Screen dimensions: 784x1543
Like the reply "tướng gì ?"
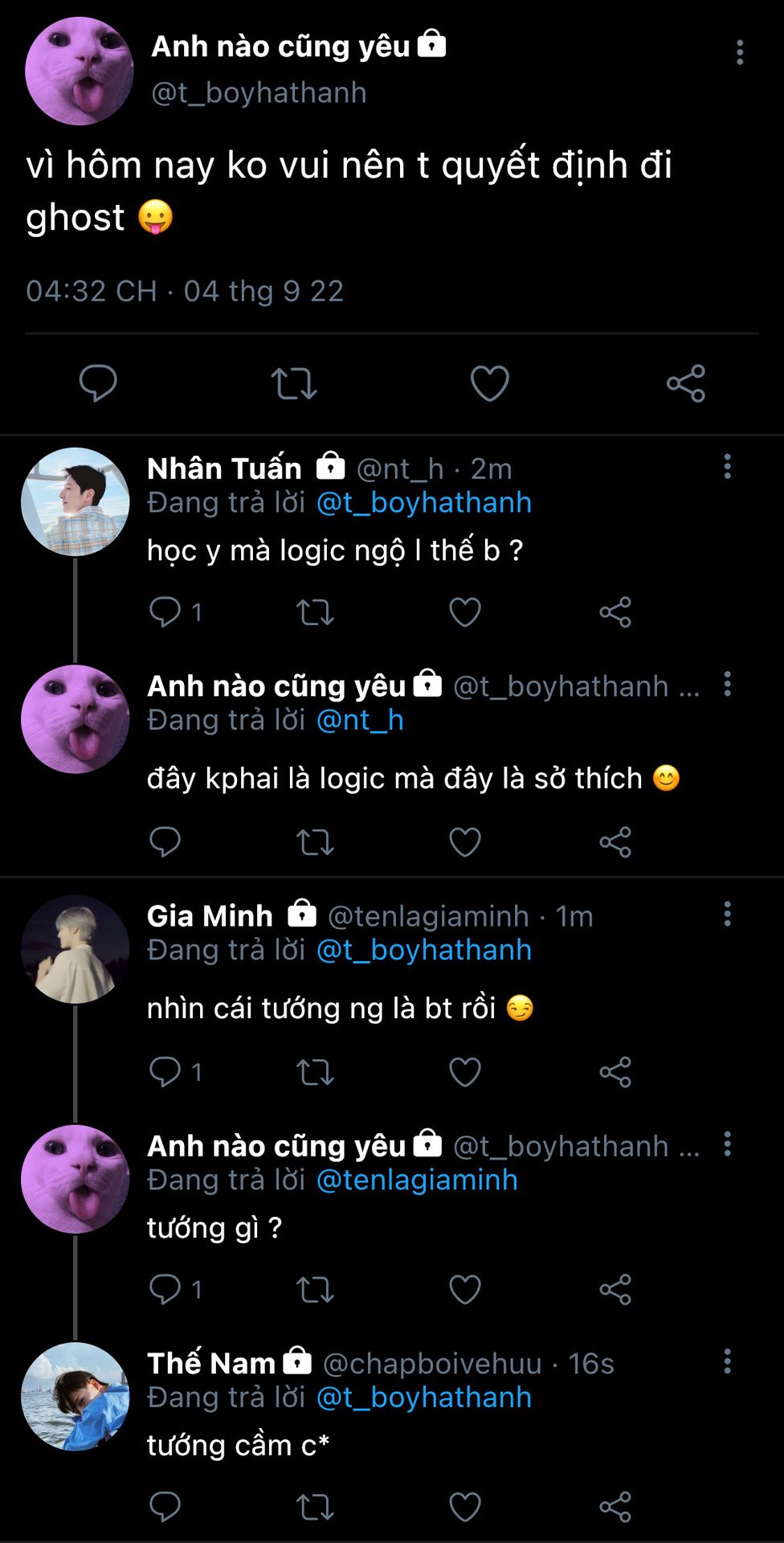pos(464,1290)
